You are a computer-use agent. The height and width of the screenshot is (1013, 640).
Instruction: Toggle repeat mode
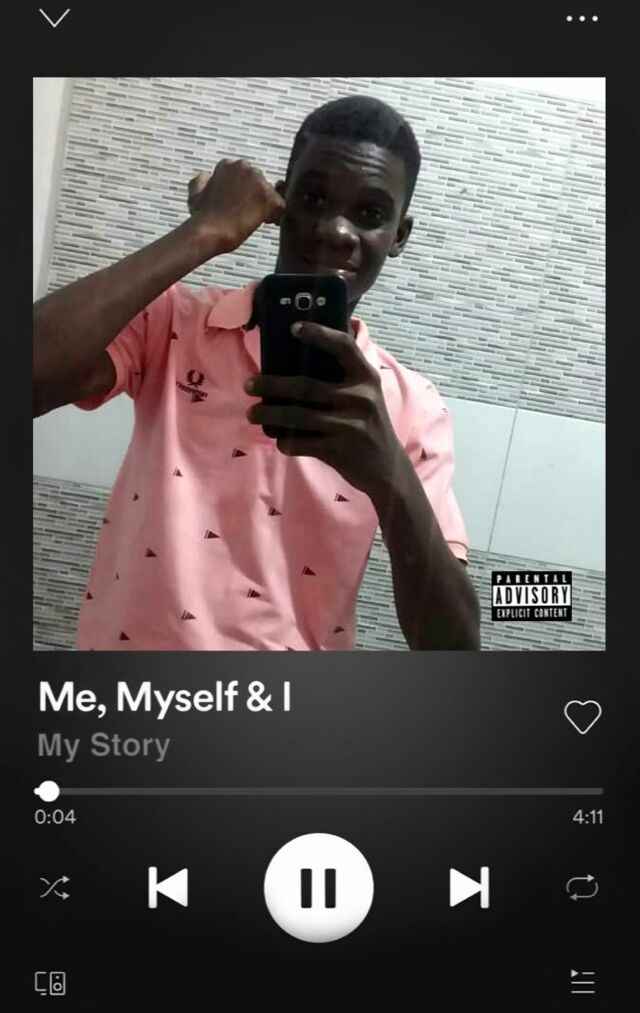click(582, 887)
